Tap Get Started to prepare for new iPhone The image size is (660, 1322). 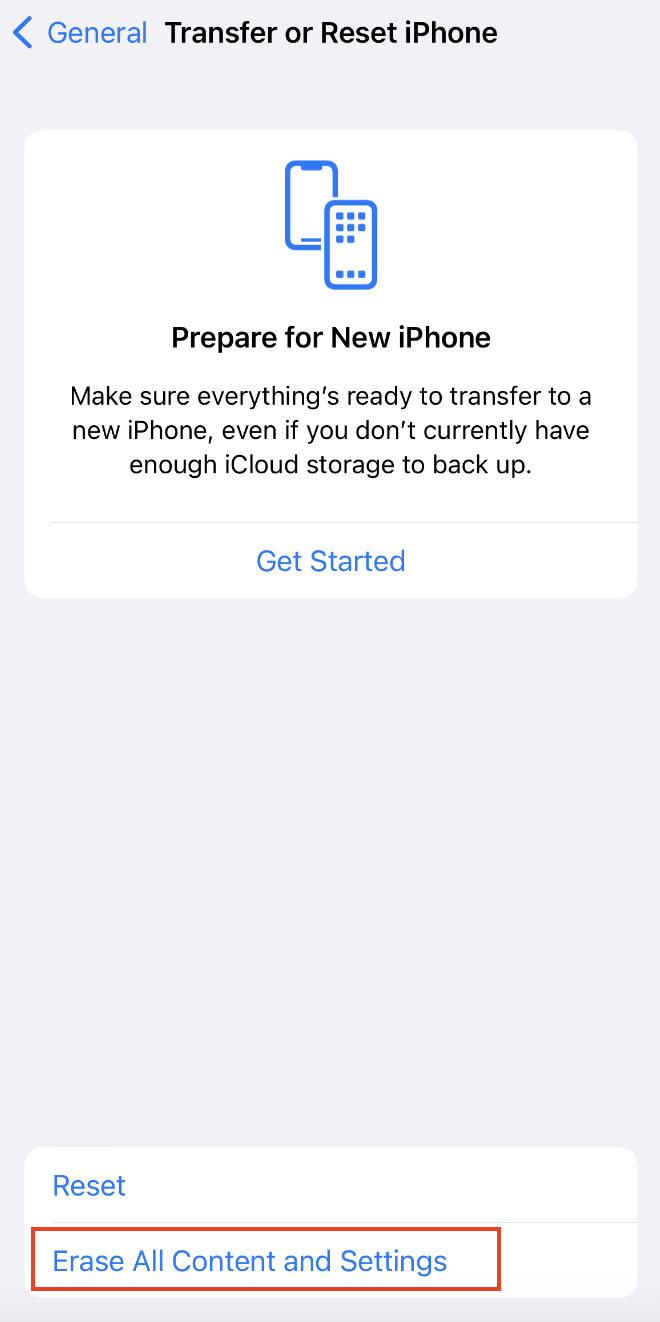[x=331, y=560]
